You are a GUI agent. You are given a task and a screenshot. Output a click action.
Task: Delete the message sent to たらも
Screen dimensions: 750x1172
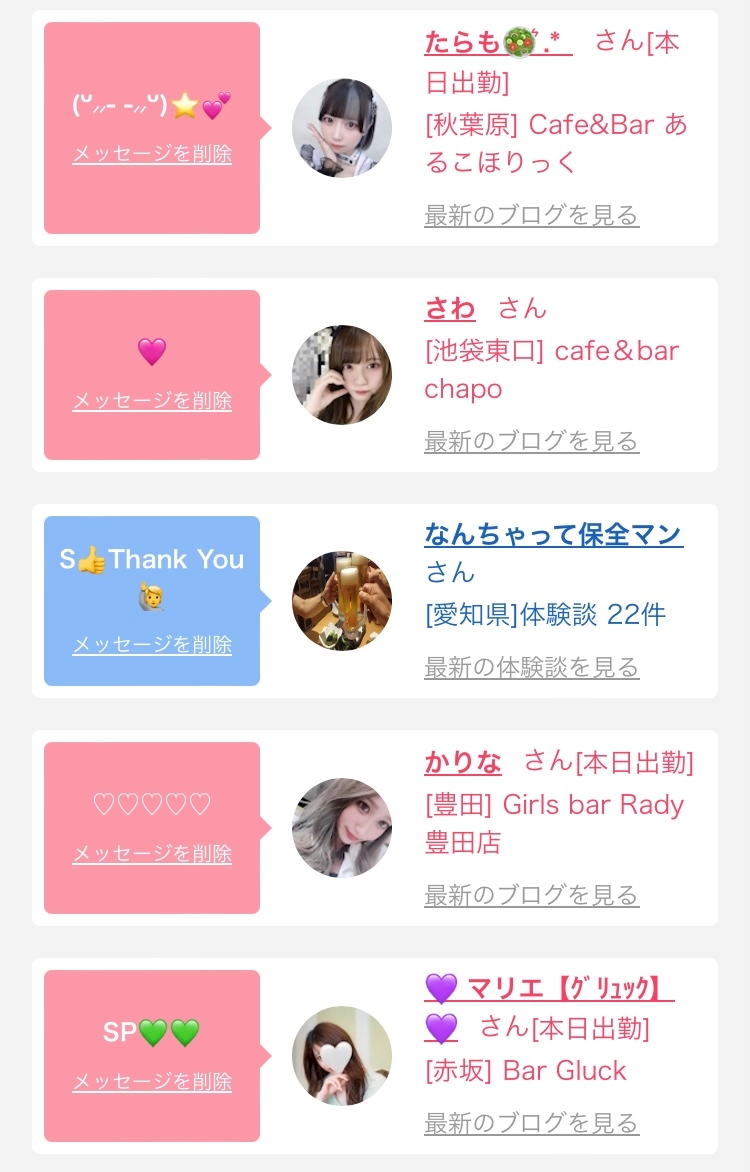152,154
